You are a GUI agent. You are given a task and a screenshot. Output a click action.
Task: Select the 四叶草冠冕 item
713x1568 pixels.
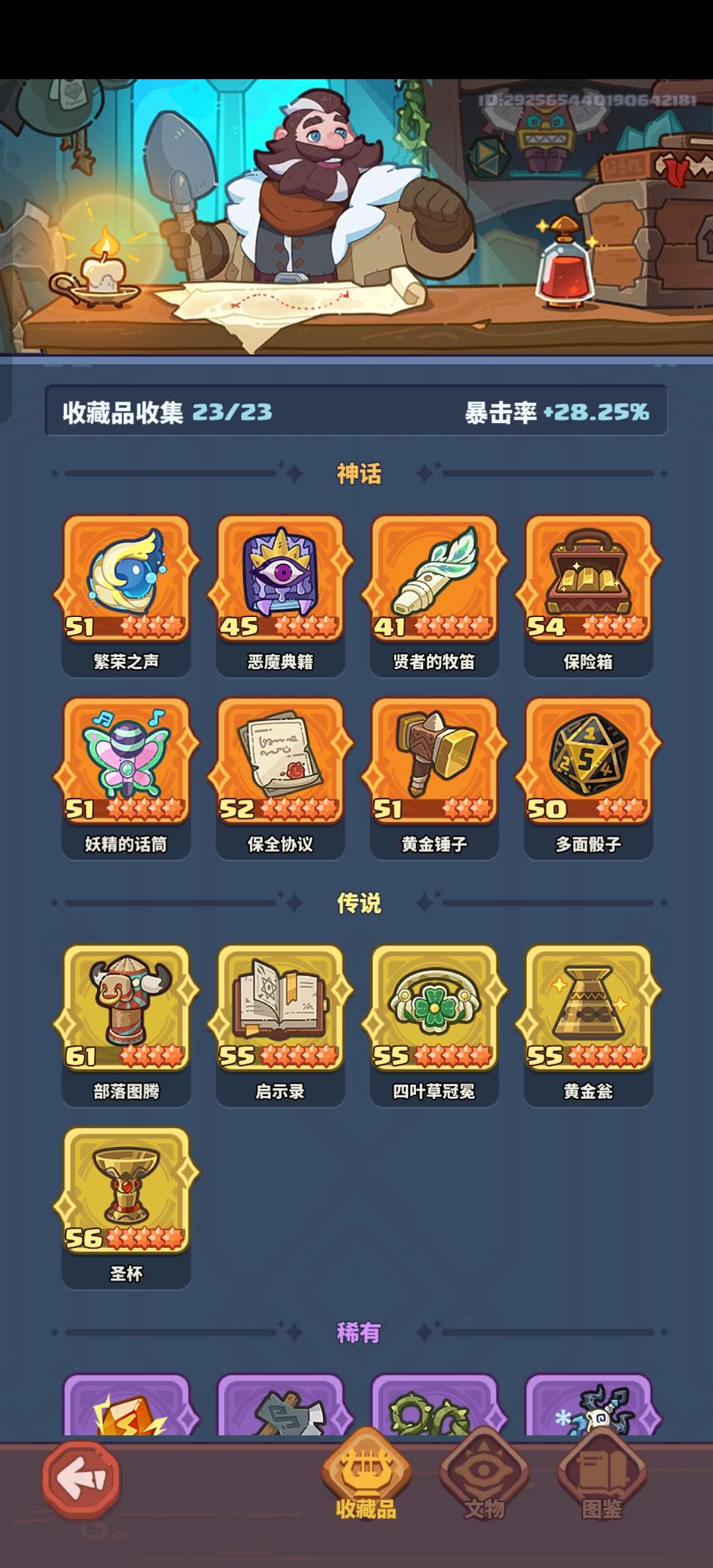pyautogui.click(x=434, y=1008)
